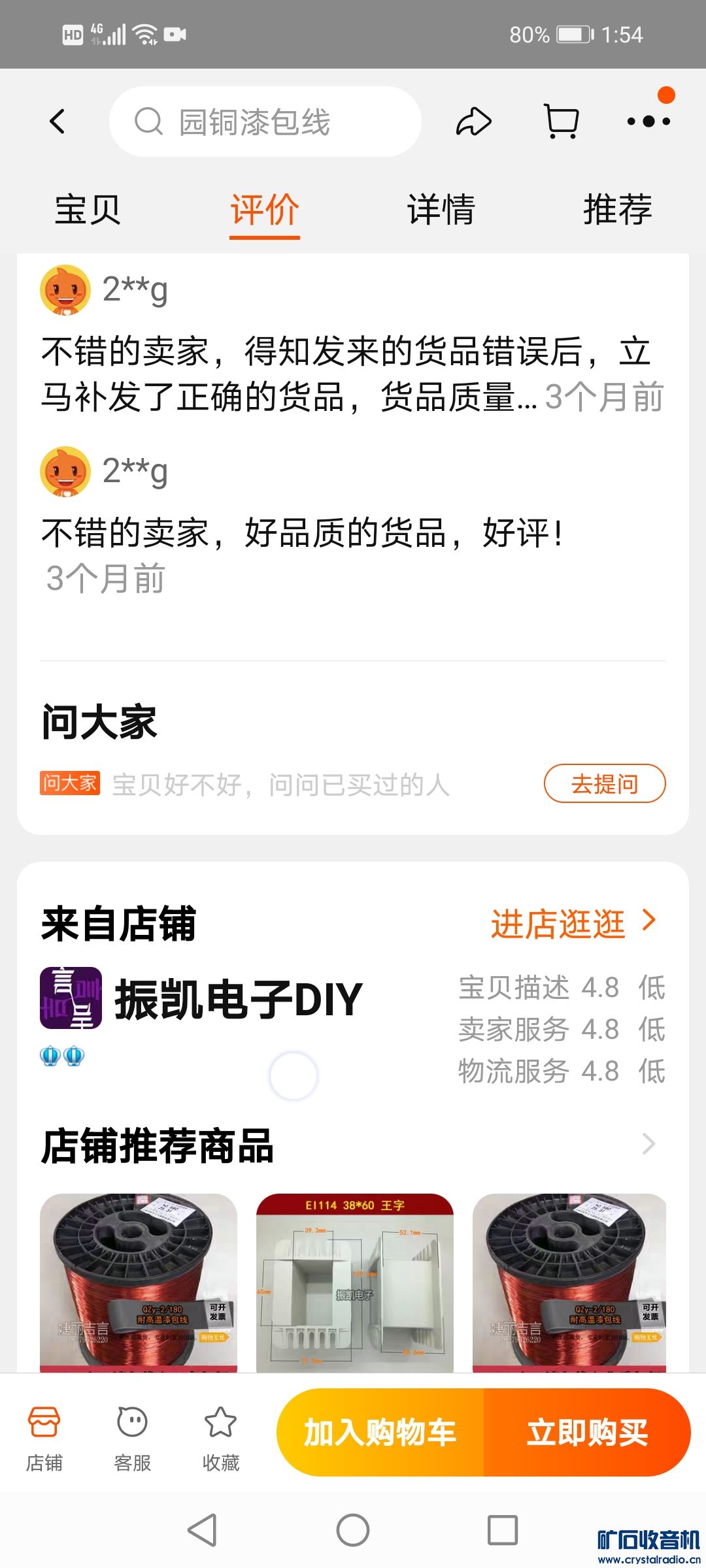Select the 评价 tab
Screen dimensions: 706x1568
(265, 210)
